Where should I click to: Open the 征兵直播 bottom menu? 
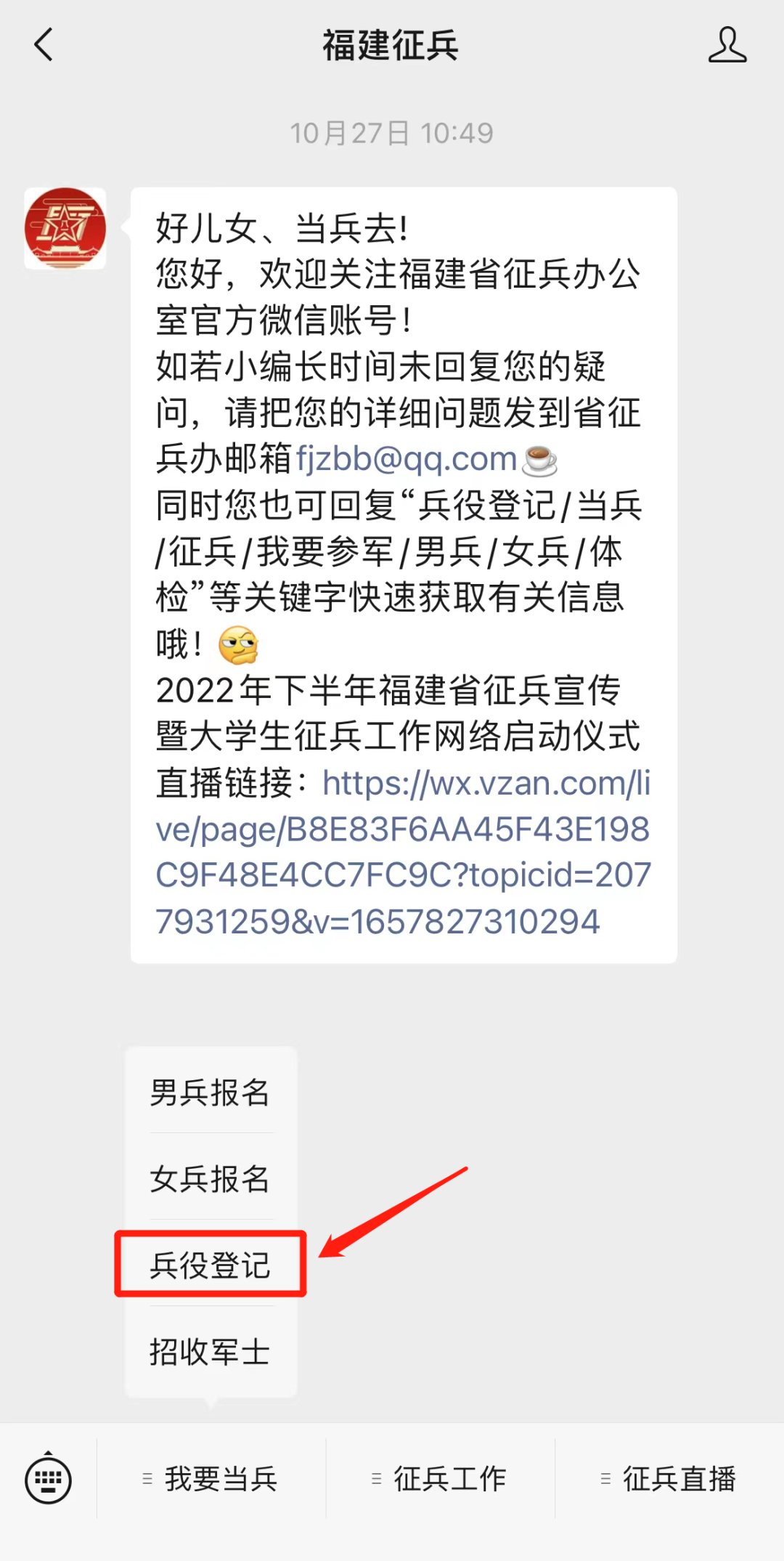[669, 1478]
